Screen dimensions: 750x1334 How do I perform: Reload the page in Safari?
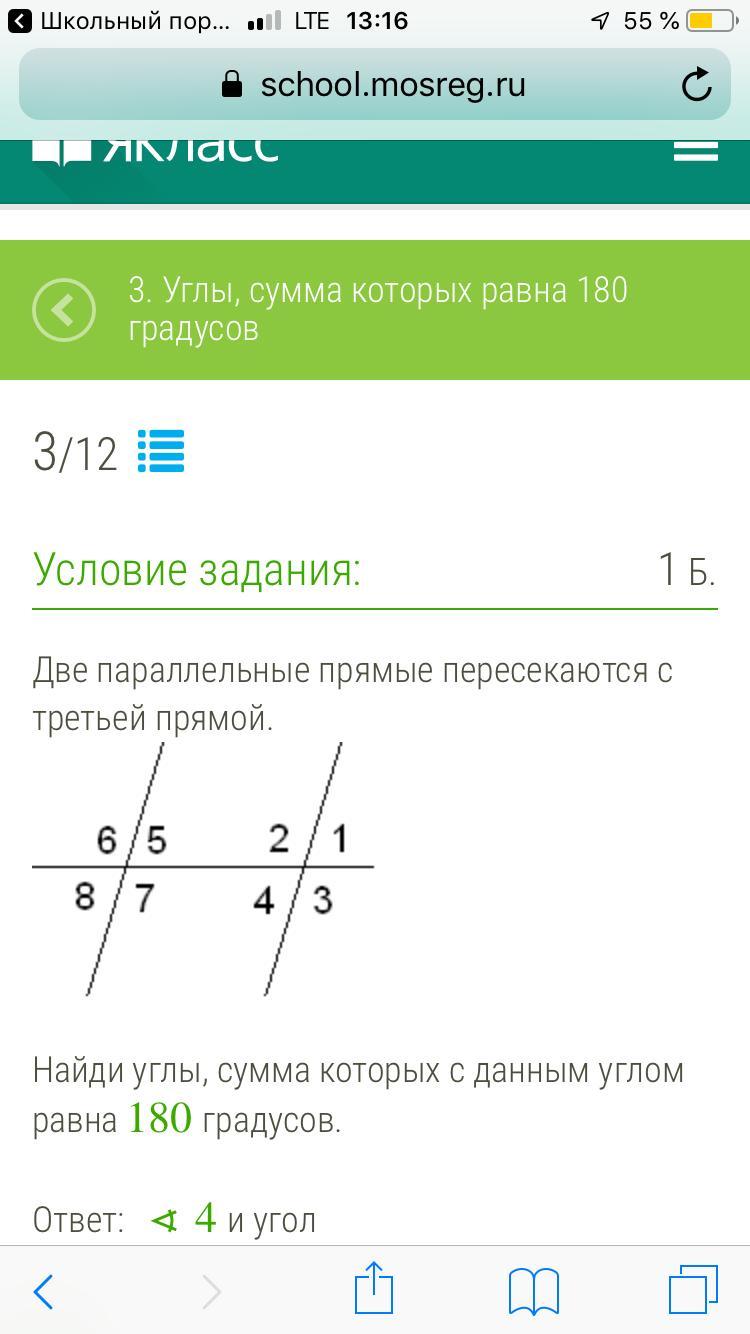697,85
